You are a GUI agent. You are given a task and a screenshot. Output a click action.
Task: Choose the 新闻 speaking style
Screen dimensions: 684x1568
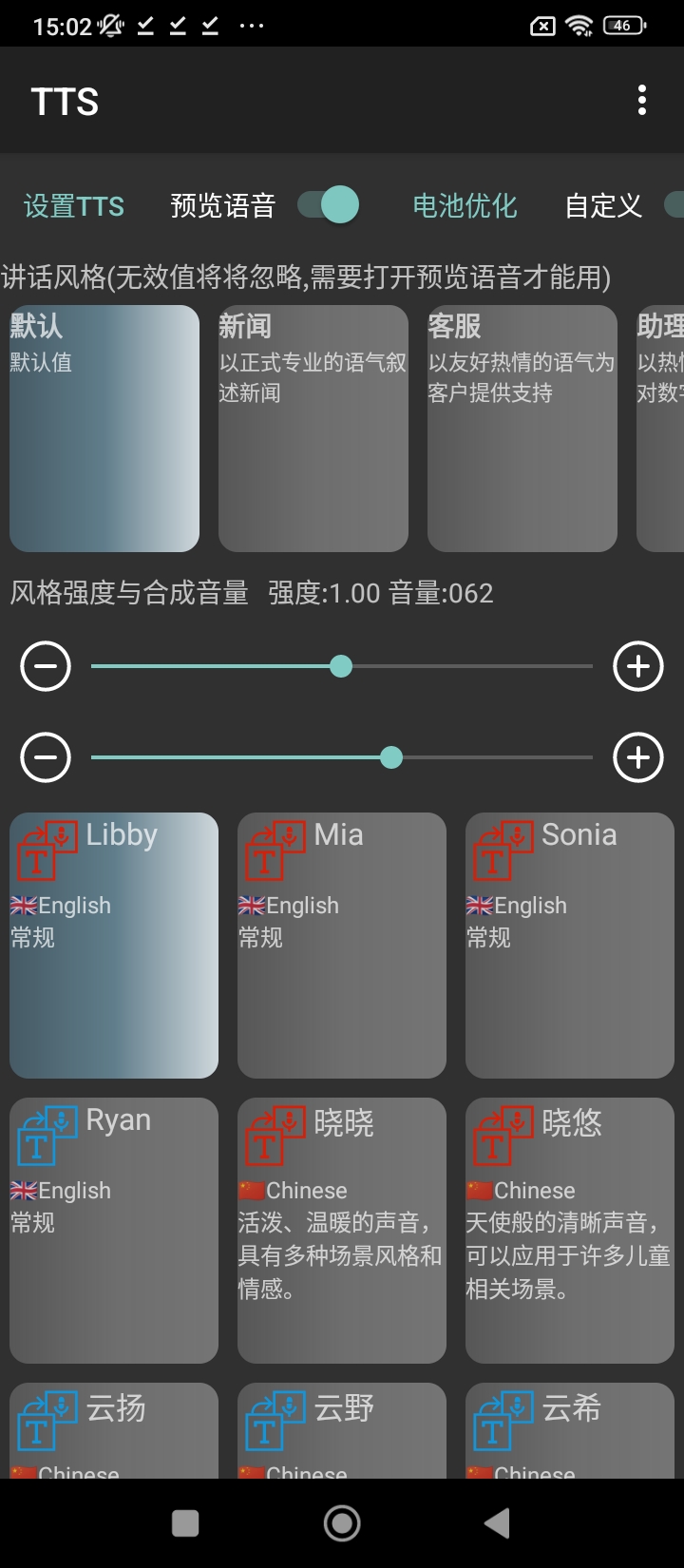313,429
